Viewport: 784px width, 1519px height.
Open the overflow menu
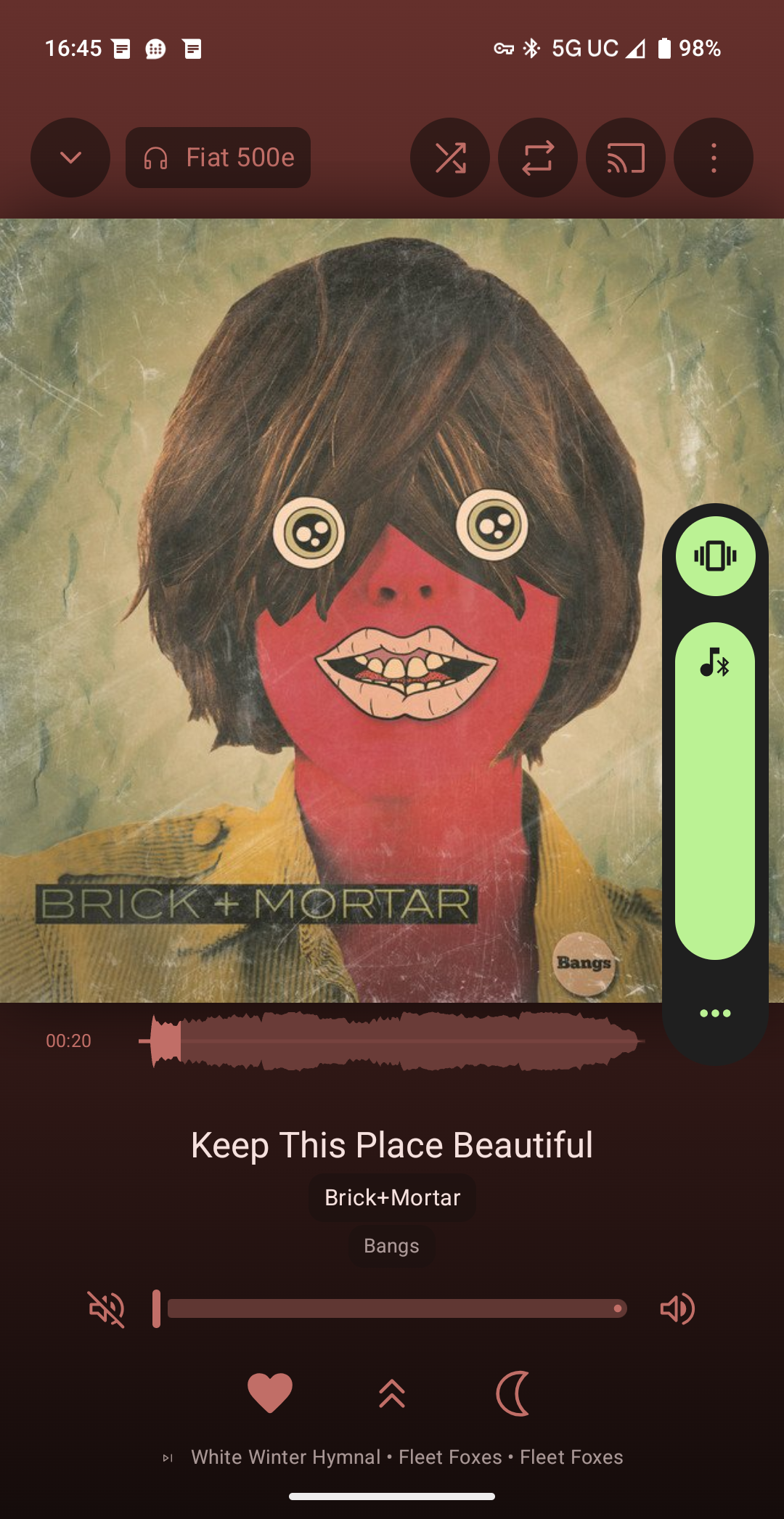(714, 158)
